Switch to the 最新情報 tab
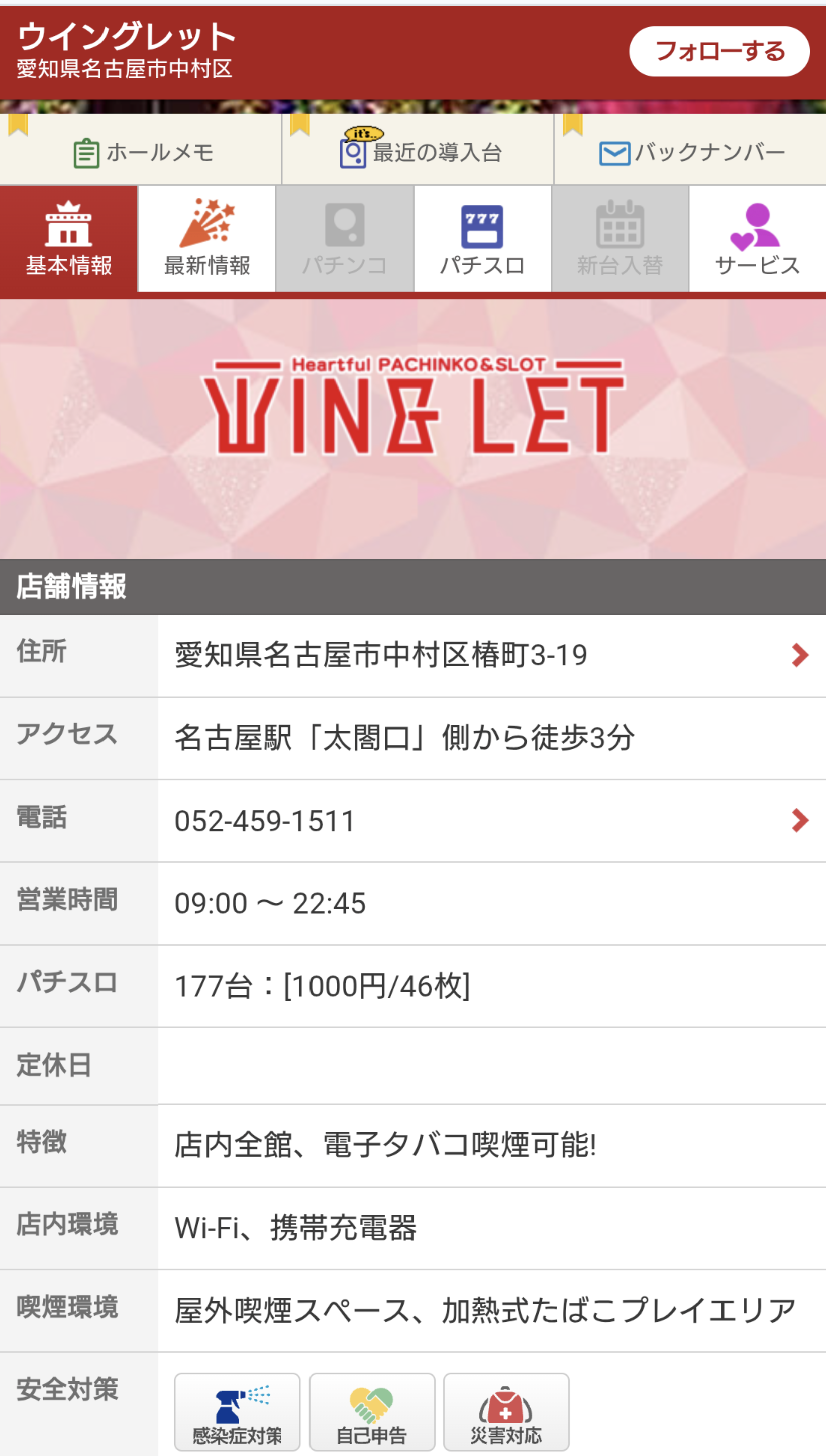The width and height of the screenshot is (826, 1456). pos(206,239)
